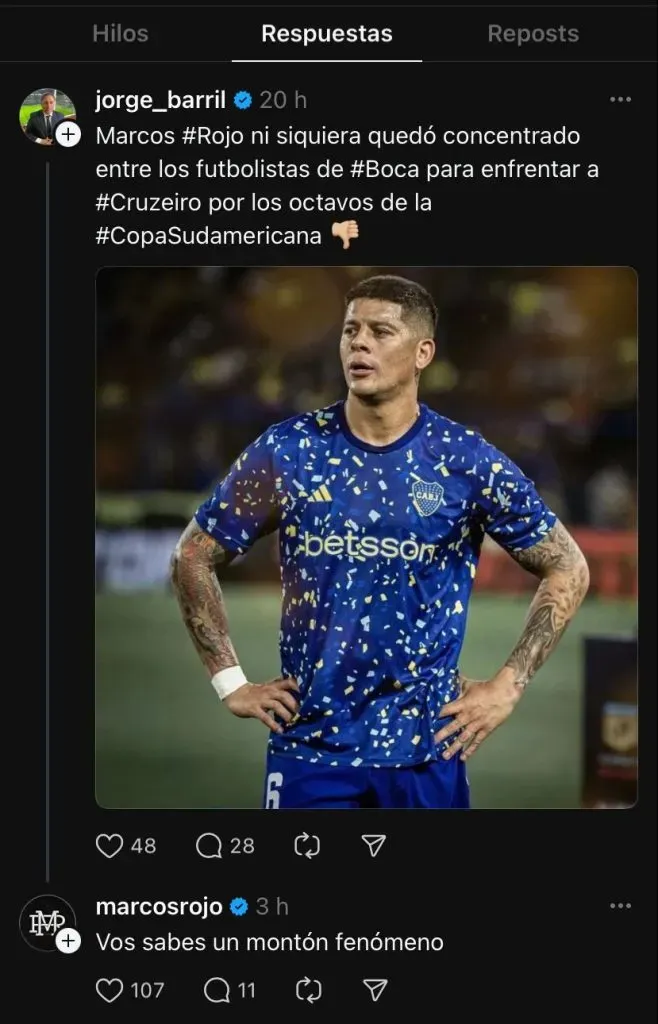Viewport: 658px width, 1024px height.
Task: Follow jorge_barril via the avatar plus badge
Action: [x=68, y=135]
